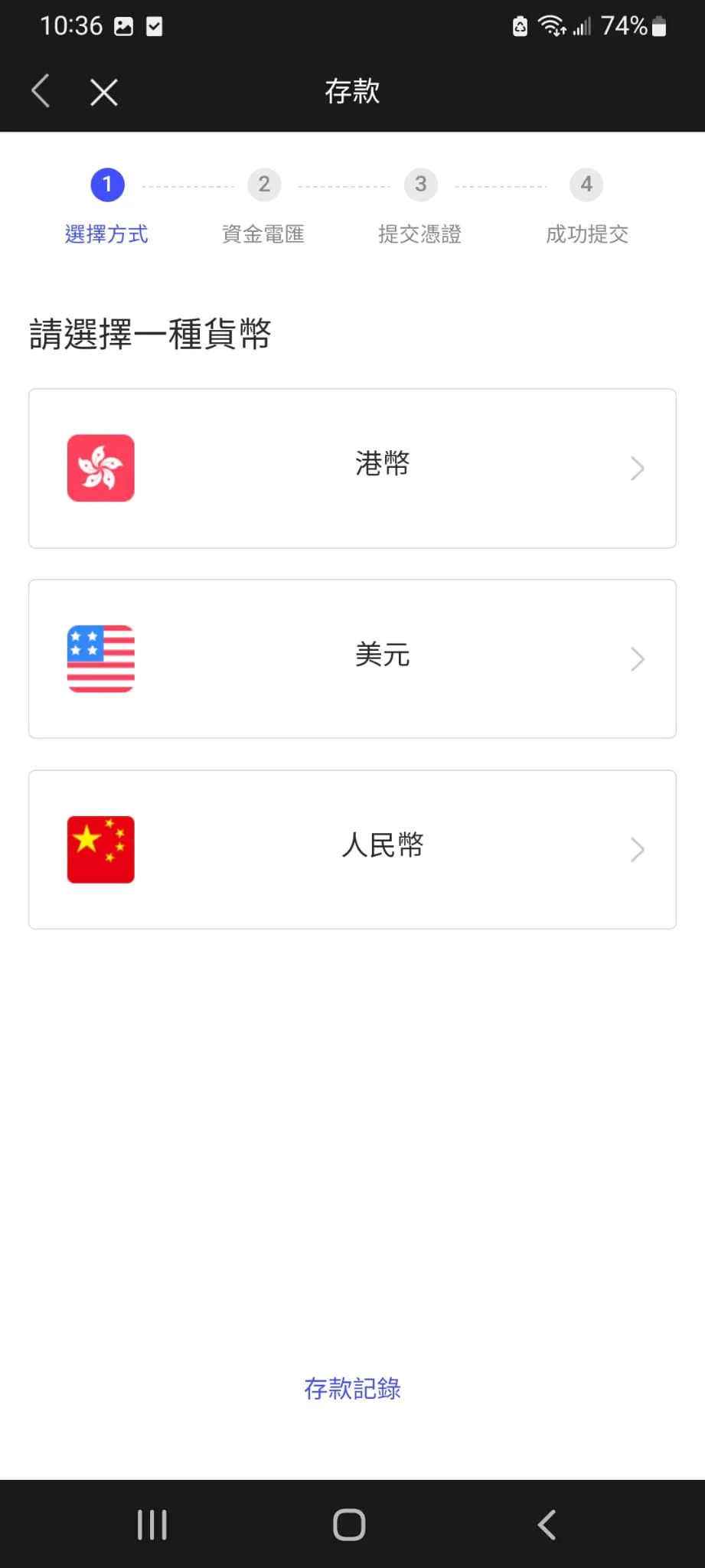This screenshot has width=705, height=1568.
Task: Open the system recent apps view
Action: [152, 1524]
